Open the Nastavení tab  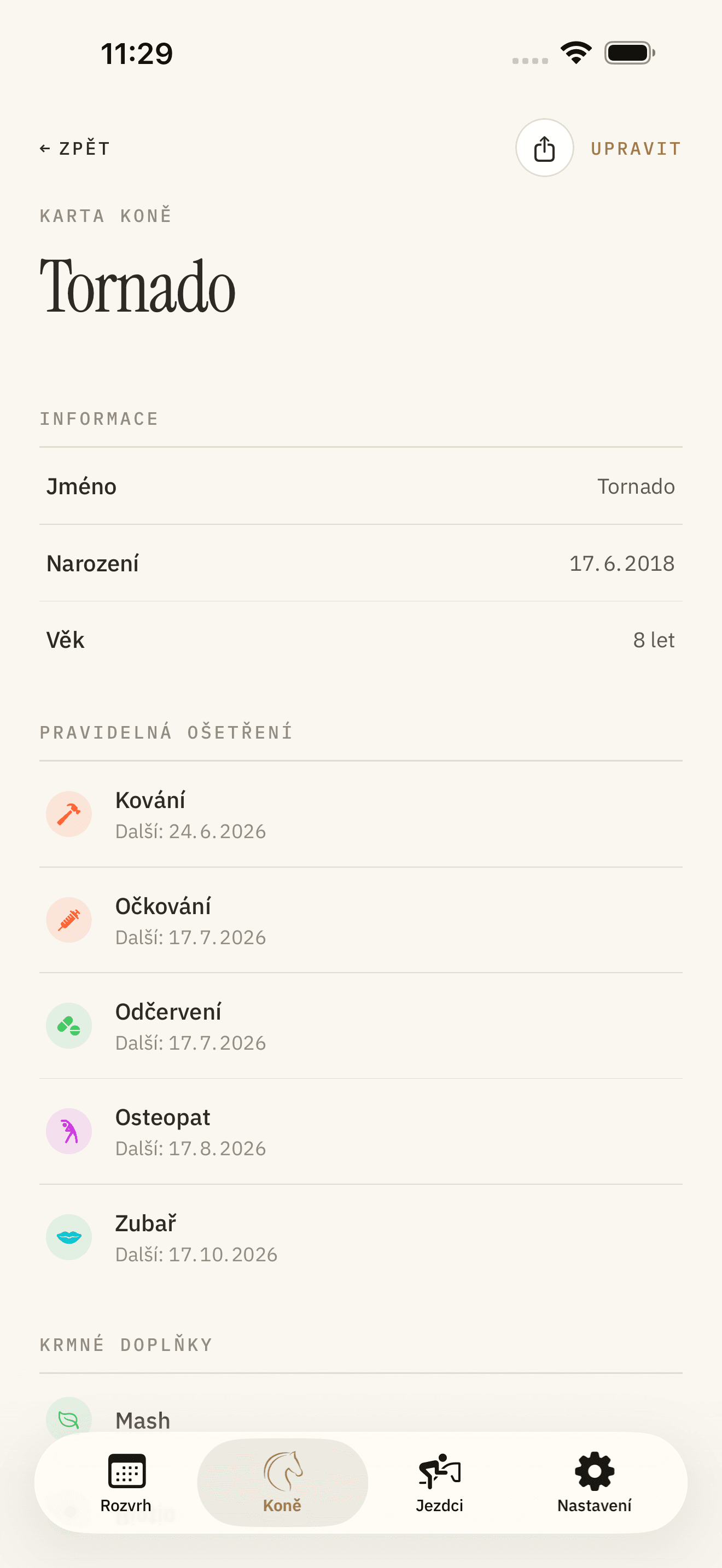pyautogui.click(x=594, y=1483)
